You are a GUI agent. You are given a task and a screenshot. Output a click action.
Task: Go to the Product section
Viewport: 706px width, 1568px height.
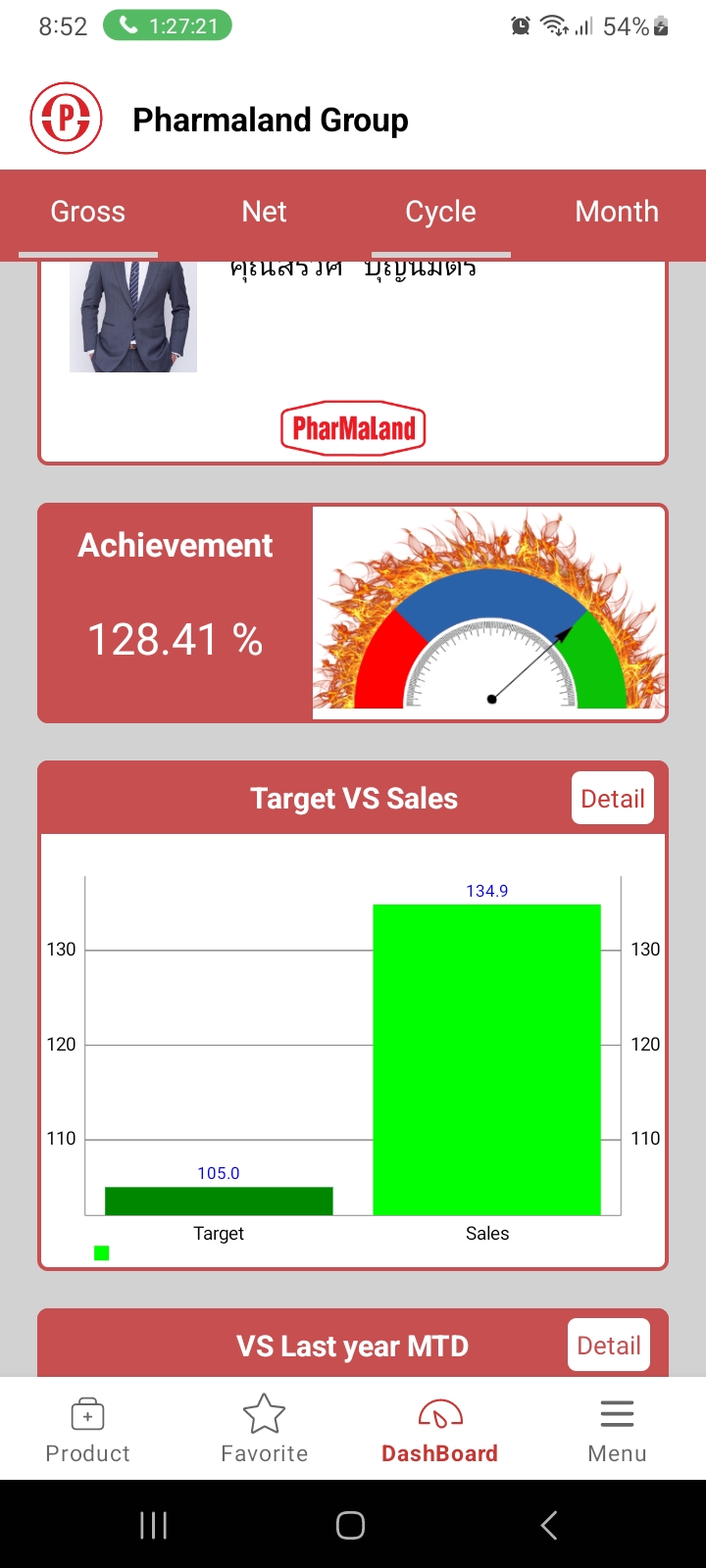(87, 1430)
